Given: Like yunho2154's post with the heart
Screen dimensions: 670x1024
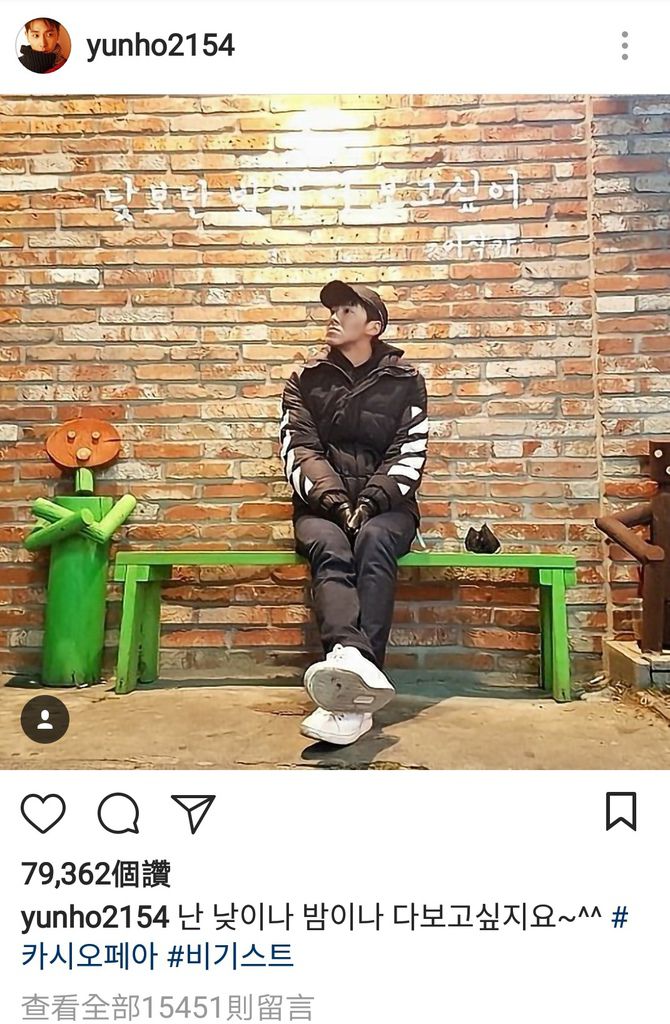Looking at the screenshot, I should click(x=43, y=813).
